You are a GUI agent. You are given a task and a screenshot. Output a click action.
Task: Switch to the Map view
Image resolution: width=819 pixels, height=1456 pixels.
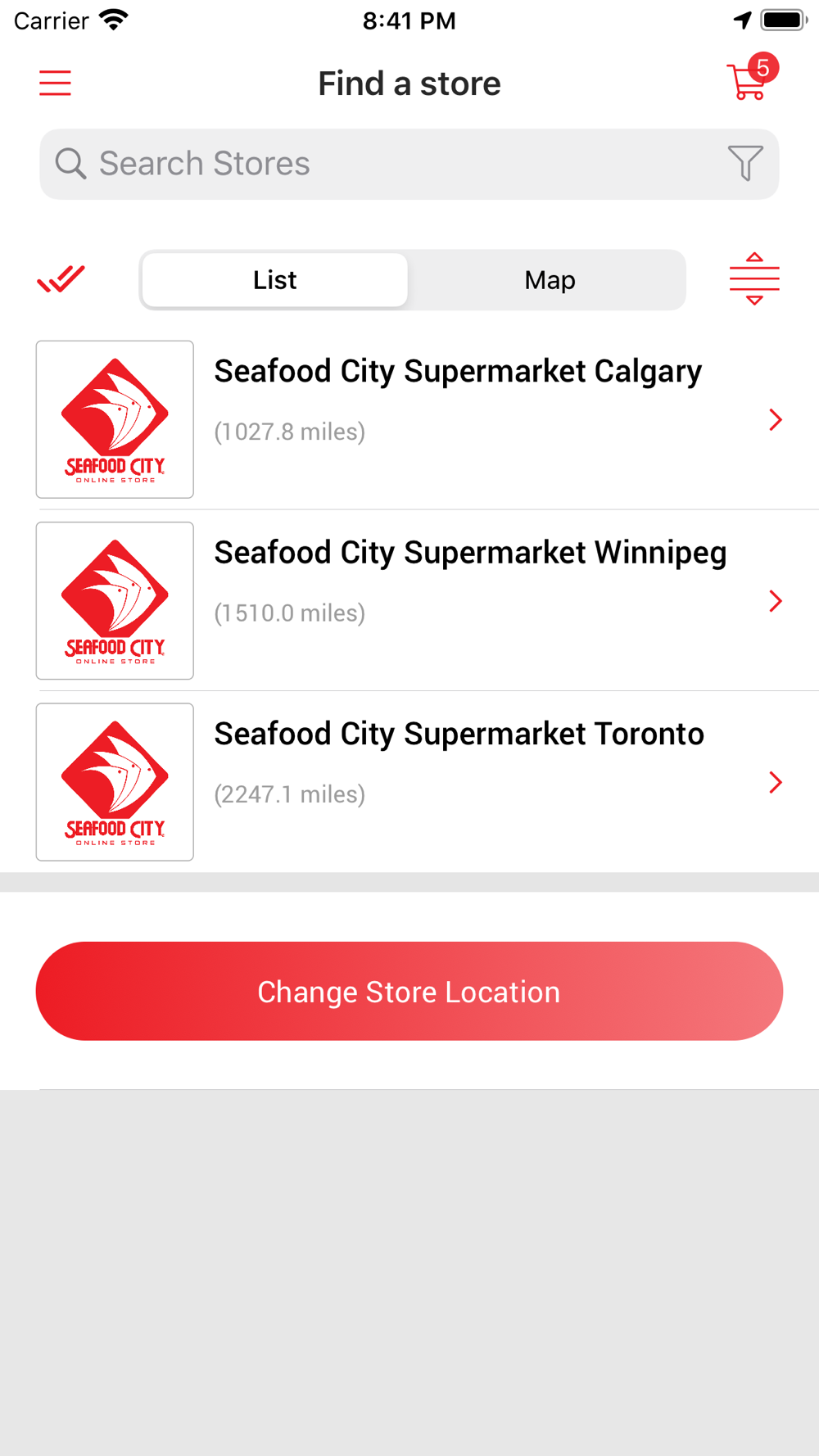point(550,280)
